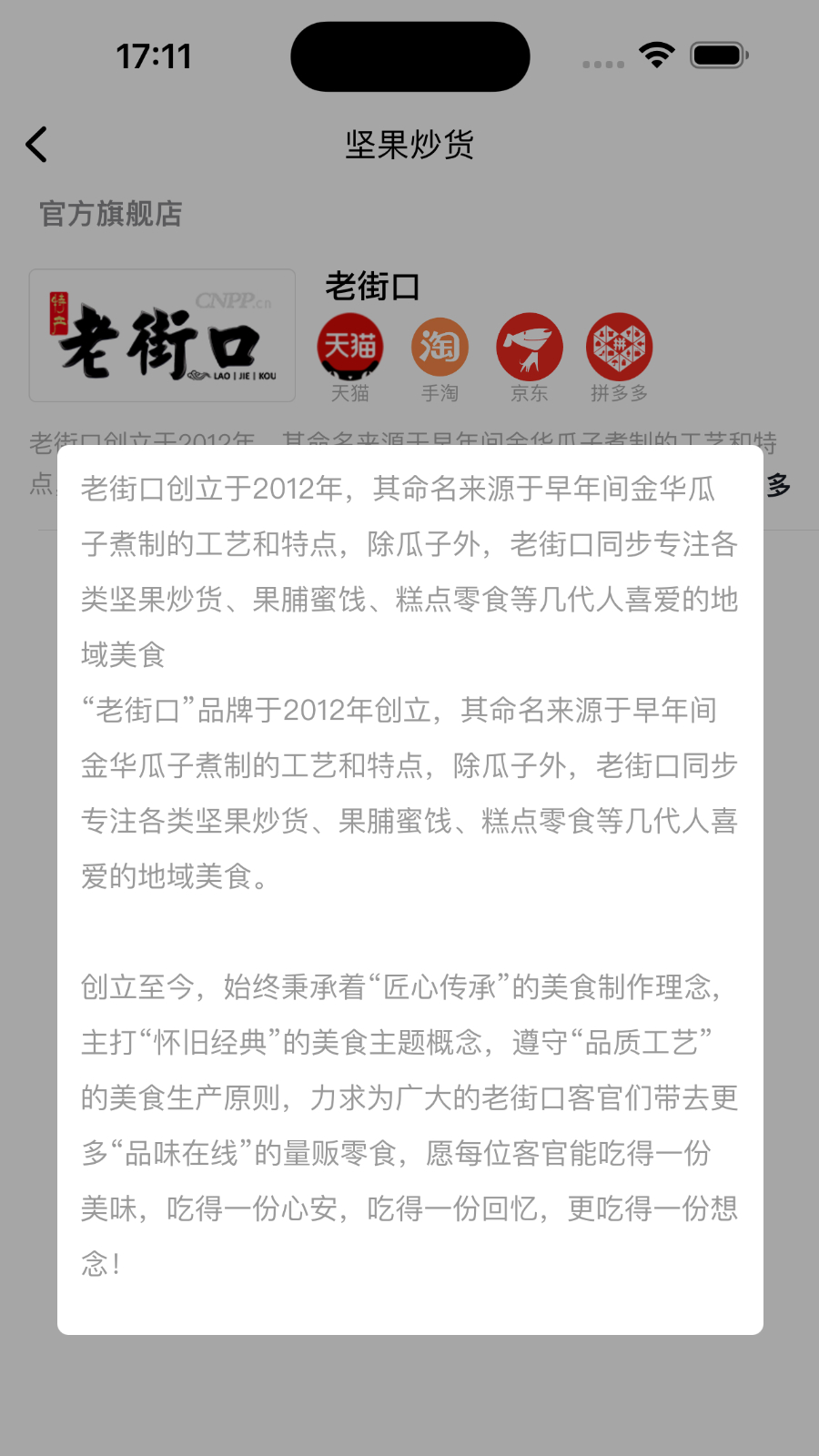Image resolution: width=819 pixels, height=1456 pixels.
Task: Go back from the 坚果炒货 page
Action: point(36,145)
